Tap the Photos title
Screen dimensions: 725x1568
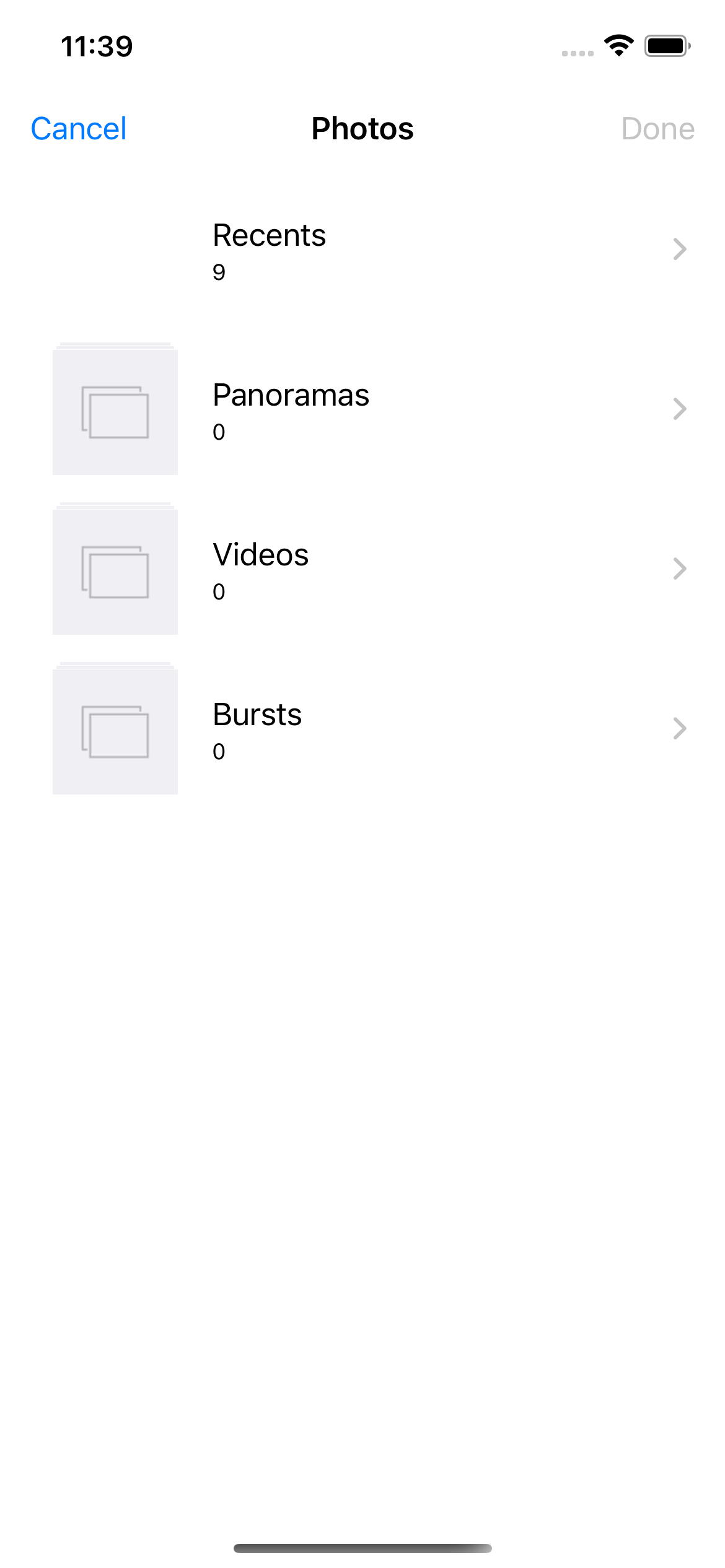pos(362,128)
